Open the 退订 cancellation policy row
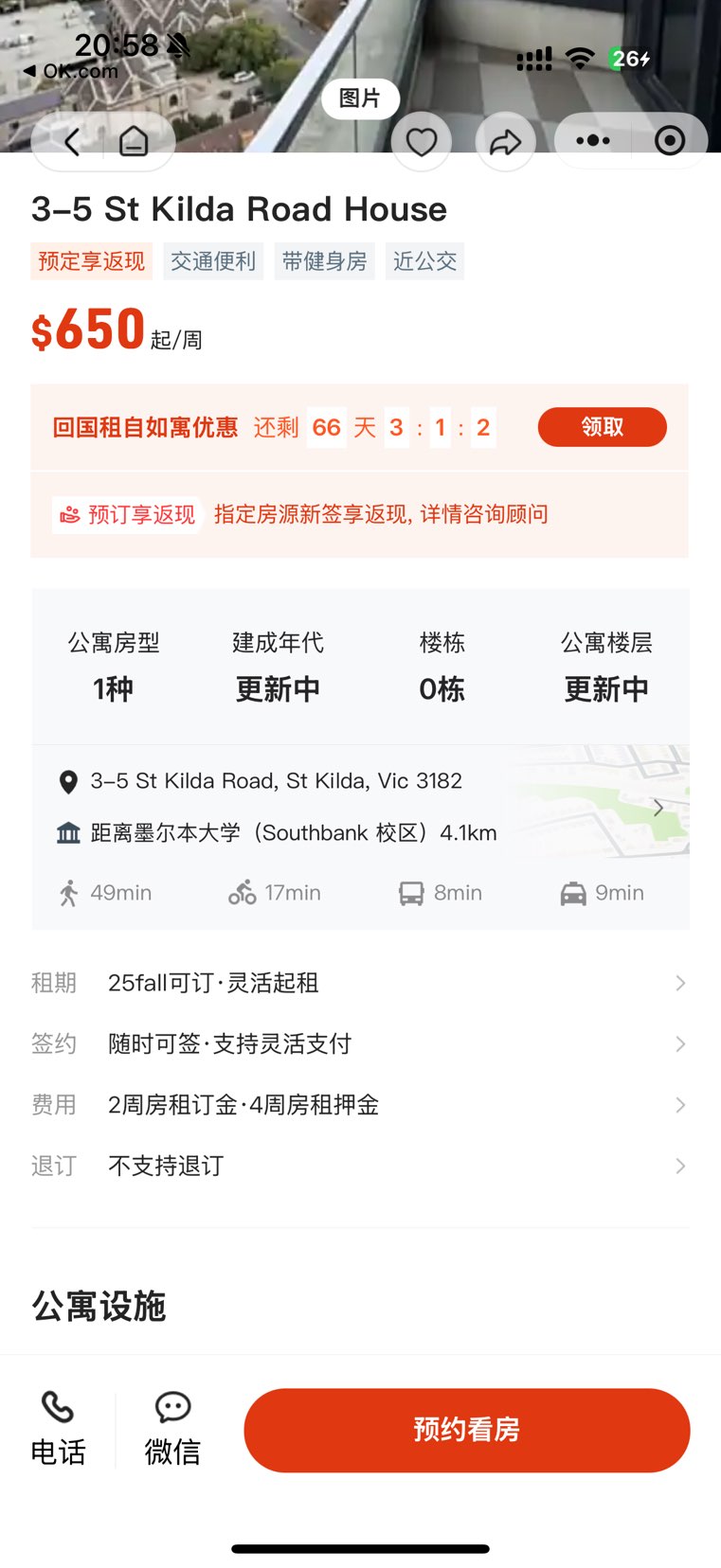This screenshot has width=721, height=1568. click(x=360, y=1166)
